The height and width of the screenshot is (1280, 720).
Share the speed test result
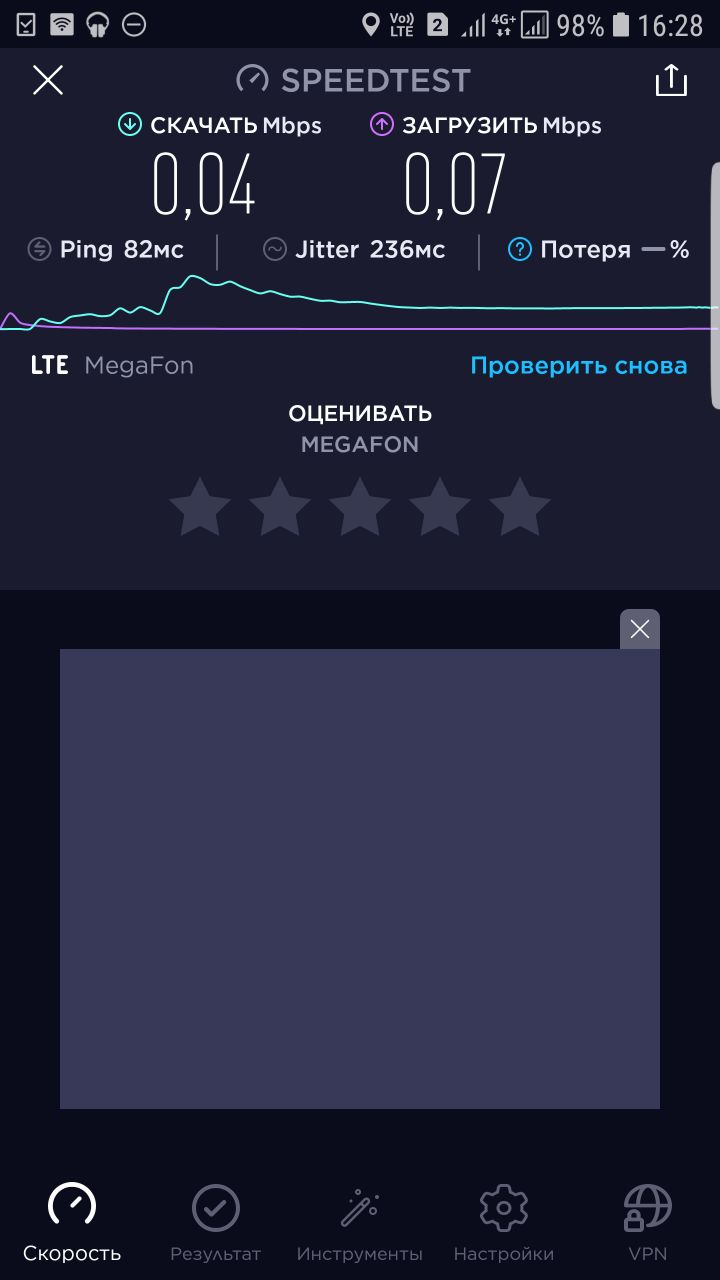pyautogui.click(x=671, y=80)
